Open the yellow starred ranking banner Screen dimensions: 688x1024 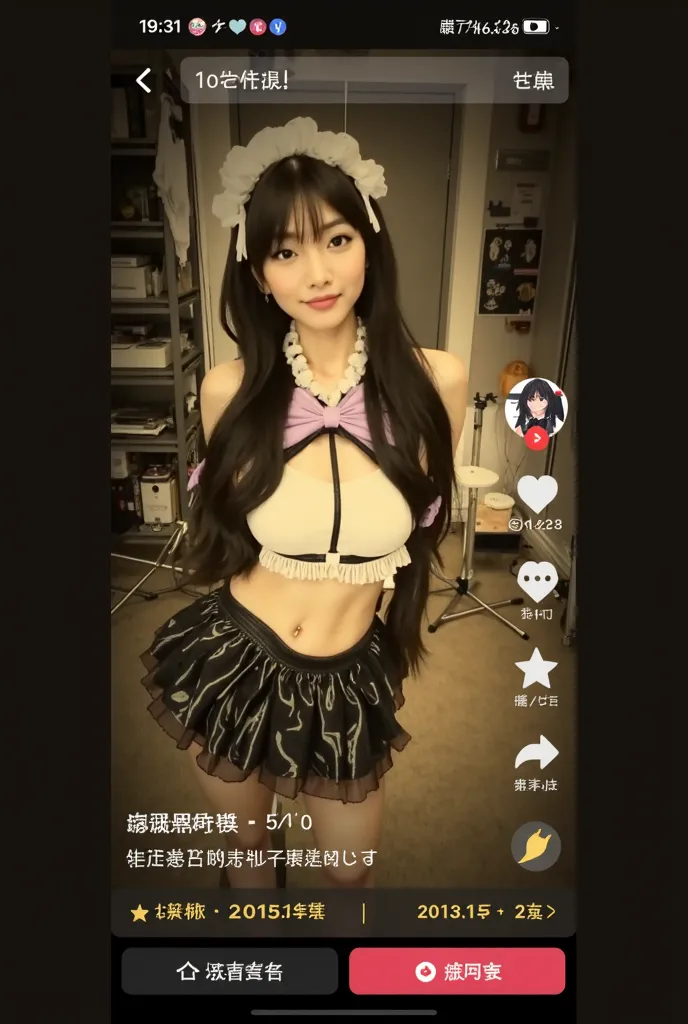(343, 912)
